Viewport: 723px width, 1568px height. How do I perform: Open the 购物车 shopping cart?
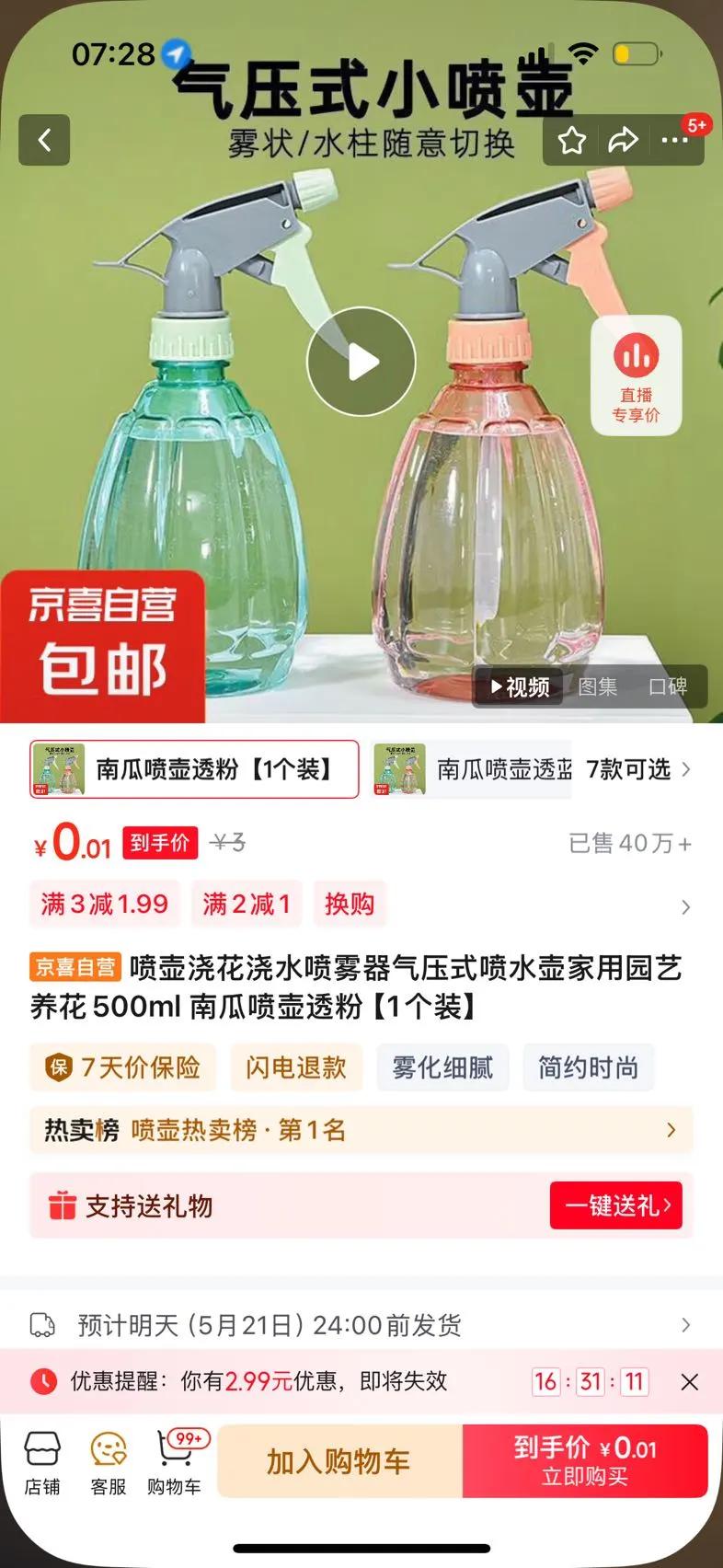(175, 1463)
